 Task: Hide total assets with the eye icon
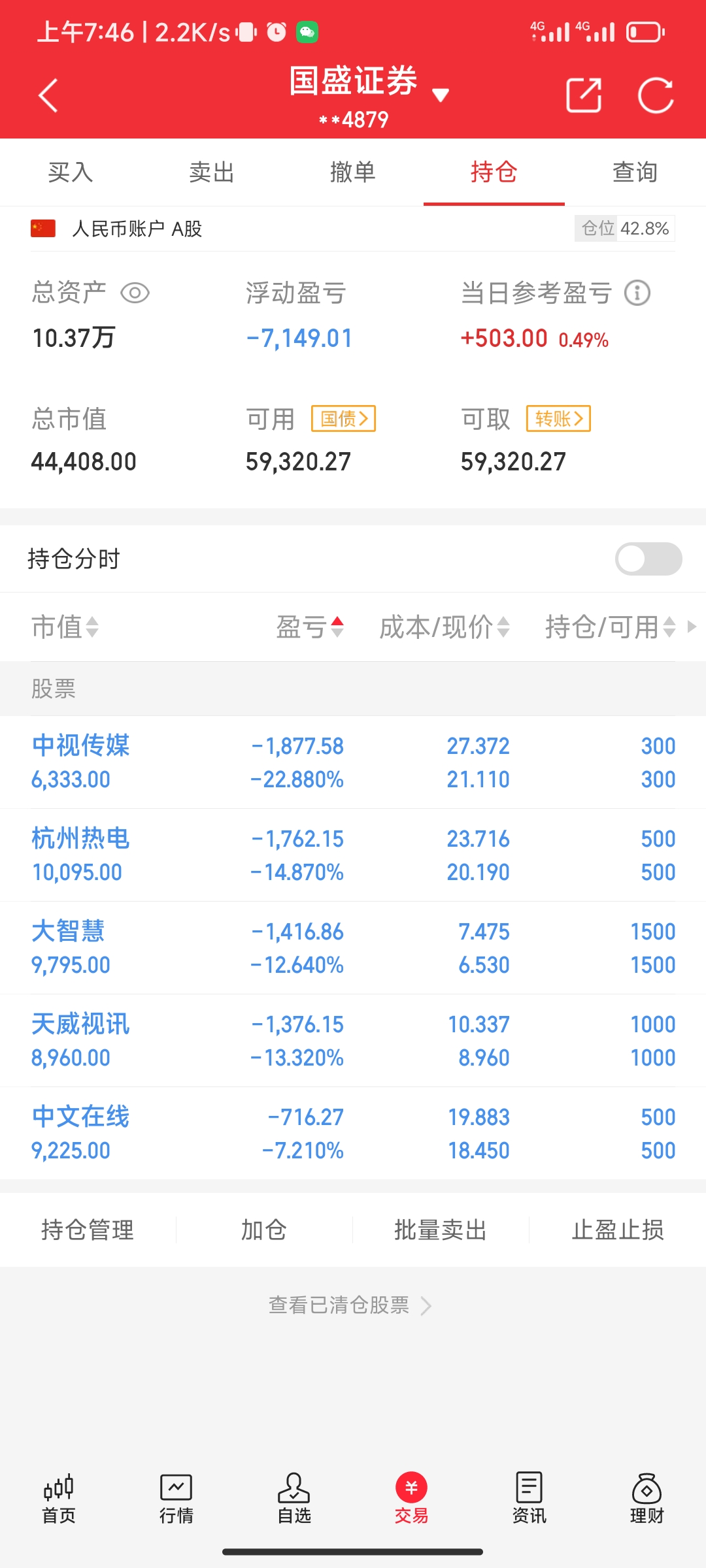[135, 293]
